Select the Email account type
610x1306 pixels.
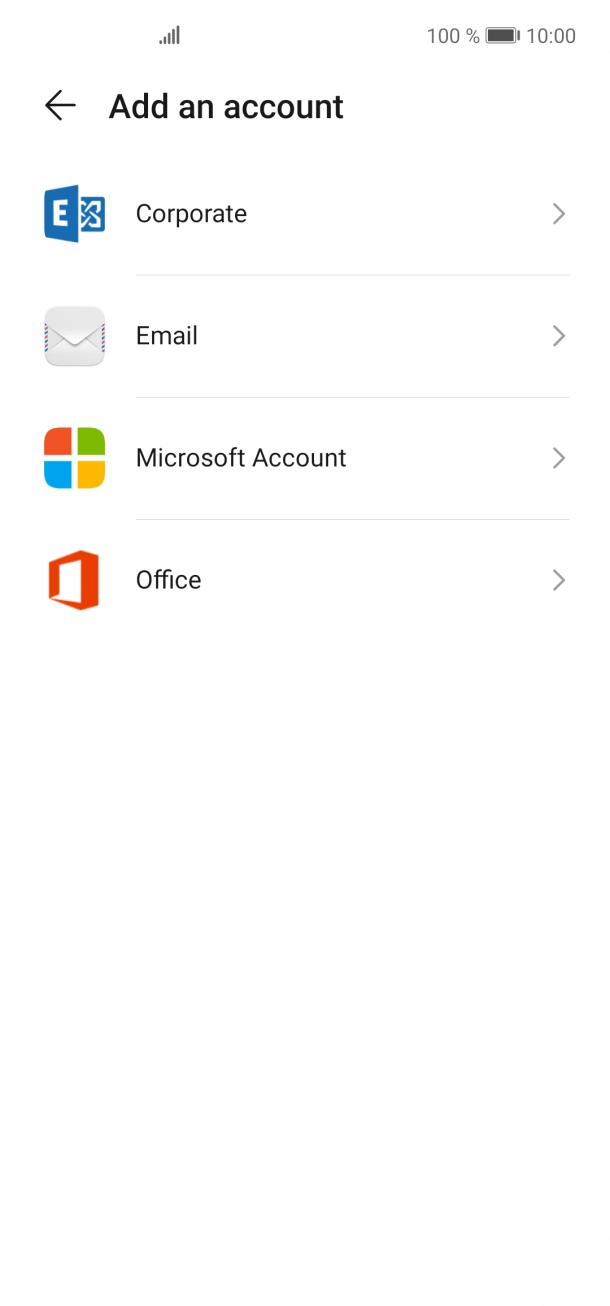305,336
